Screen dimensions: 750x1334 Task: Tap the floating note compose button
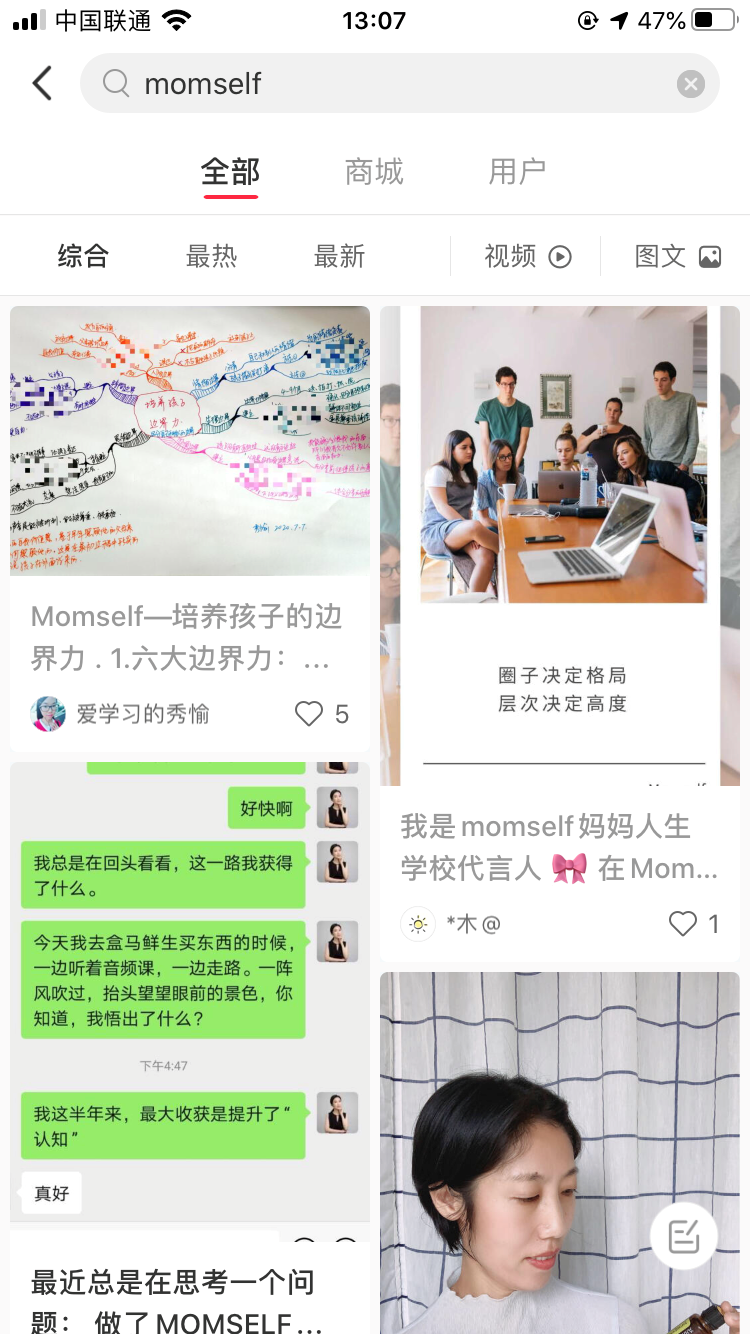[x=684, y=1236]
